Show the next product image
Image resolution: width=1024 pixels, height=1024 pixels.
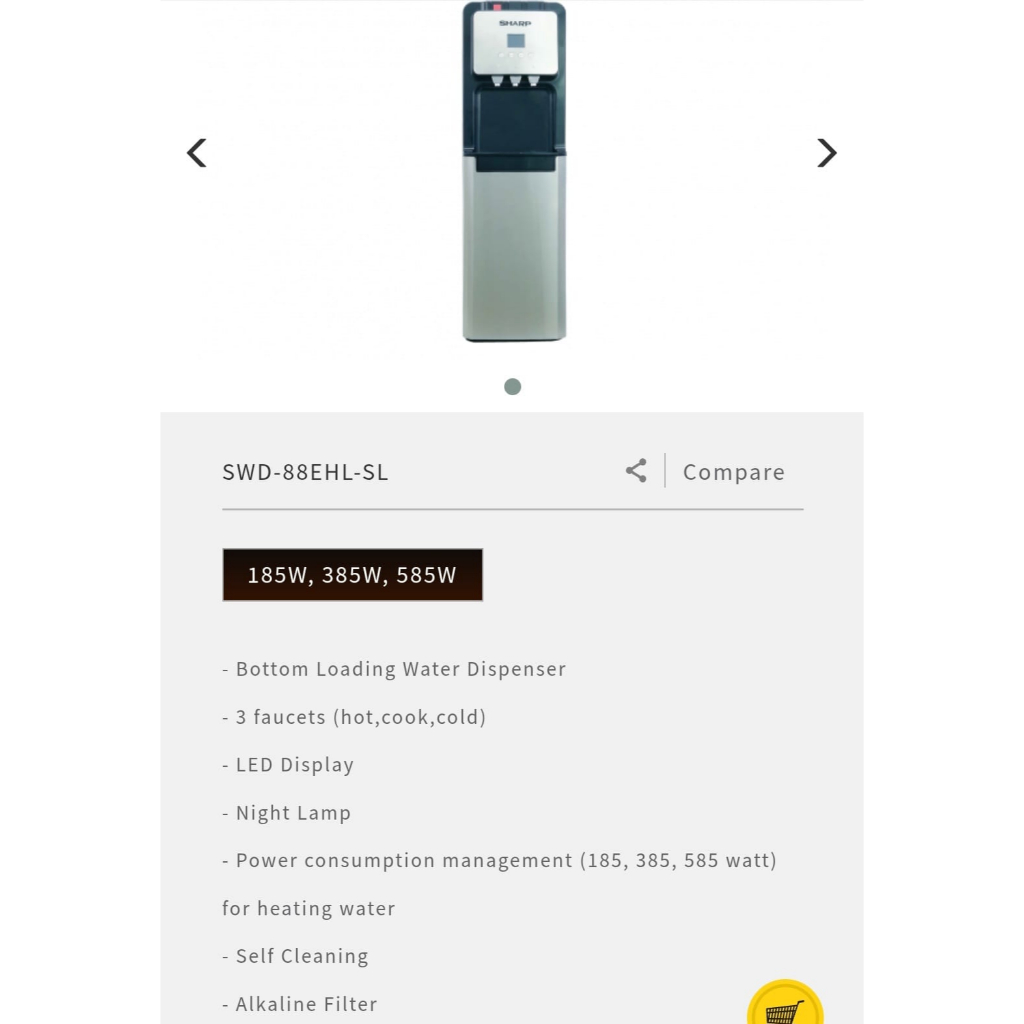tap(826, 153)
